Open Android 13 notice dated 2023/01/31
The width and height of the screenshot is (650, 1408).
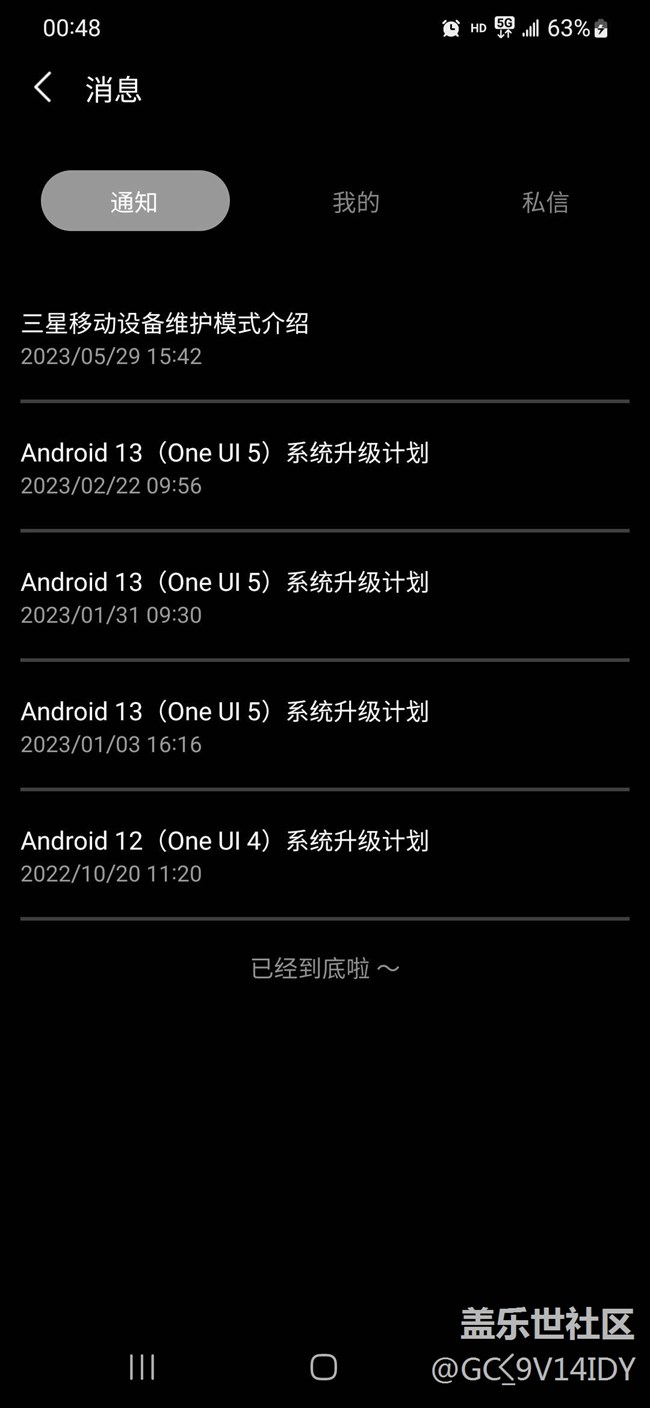point(325,596)
